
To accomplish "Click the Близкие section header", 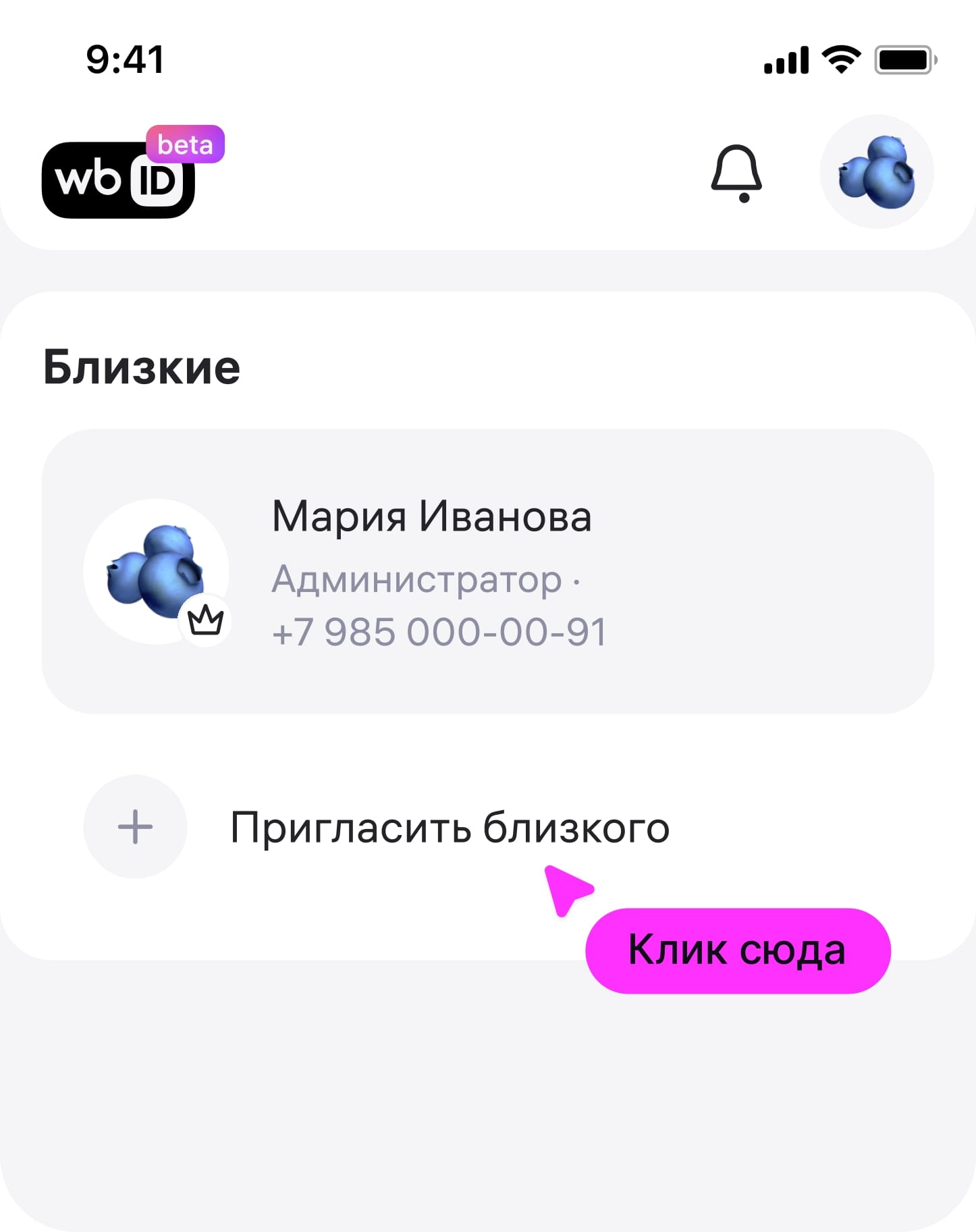I will pyautogui.click(x=141, y=365).
